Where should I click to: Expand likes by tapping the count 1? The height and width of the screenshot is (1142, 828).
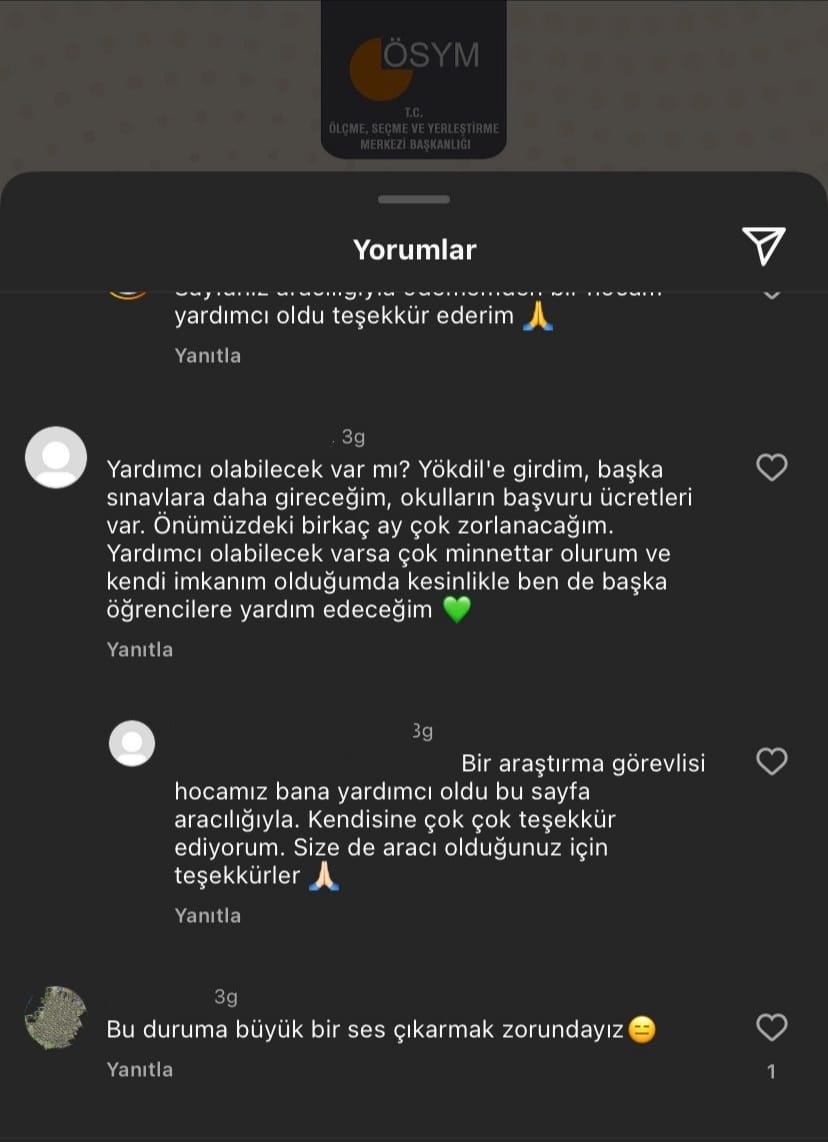(x=770, y=1069)
